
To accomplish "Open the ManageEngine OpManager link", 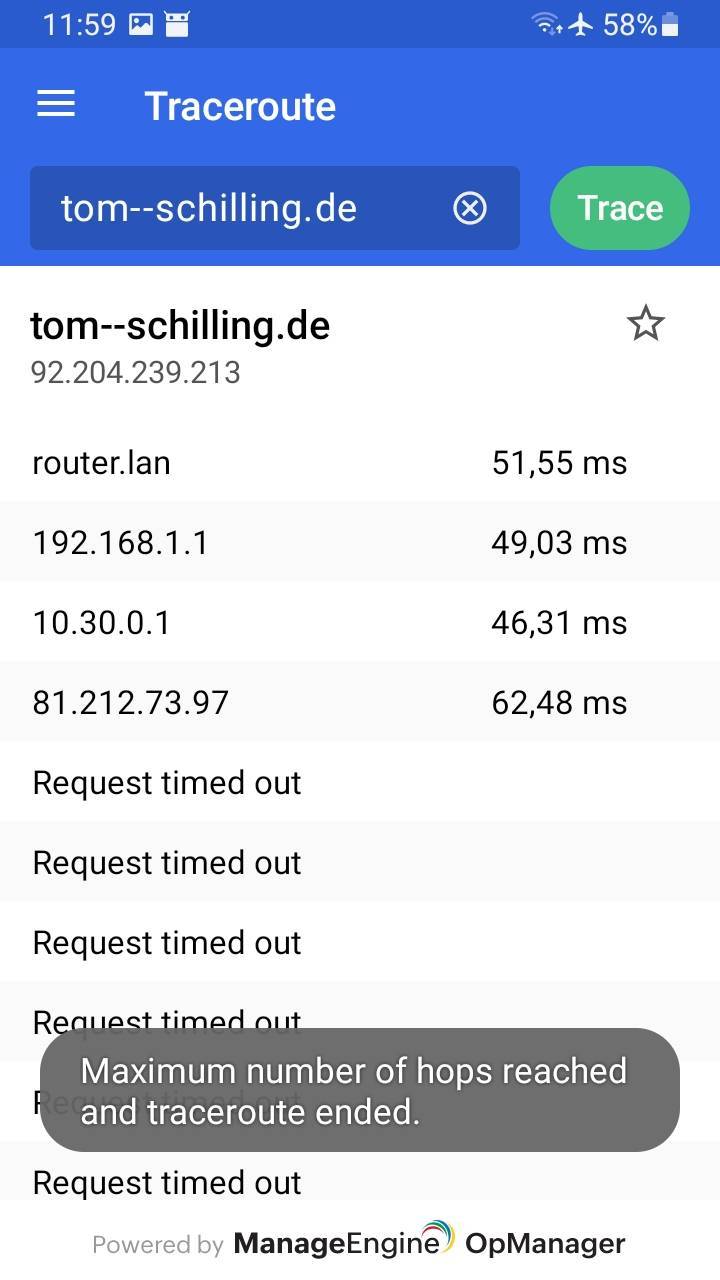I will [x=425, y=1244].
